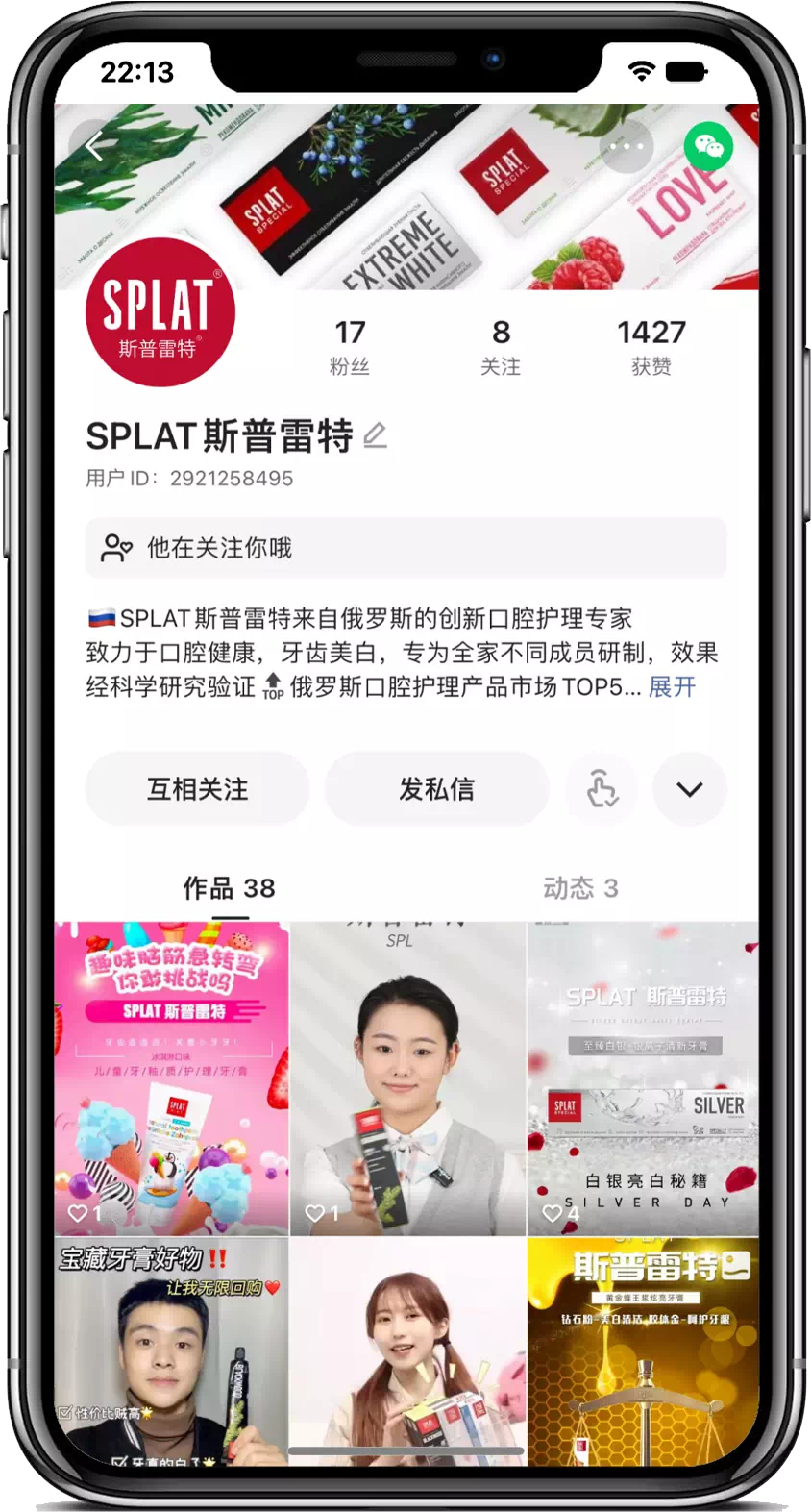Switch to the 作品 38 tab
The image size is (811, 1512).
point(229,887)
